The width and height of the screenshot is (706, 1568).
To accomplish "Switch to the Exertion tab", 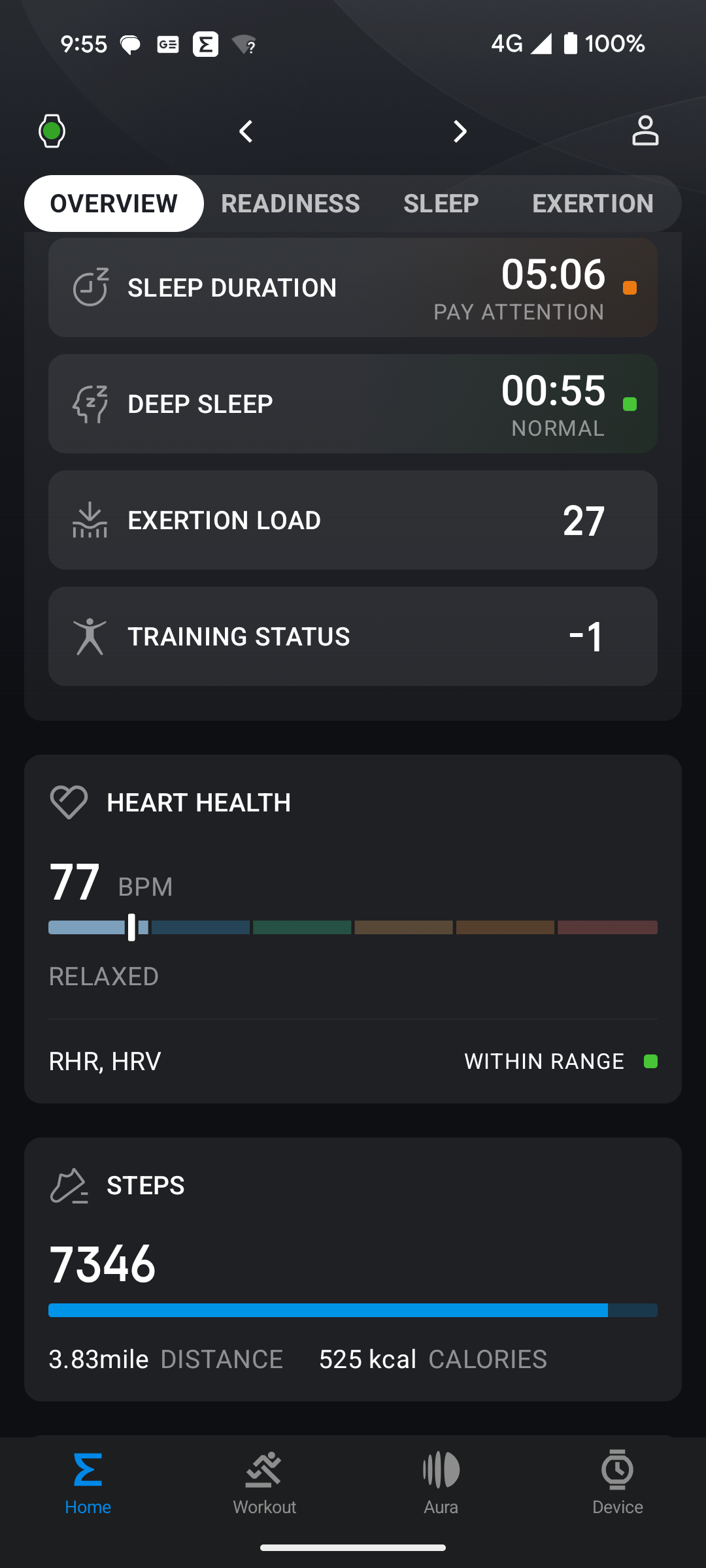I will [593, 203].
